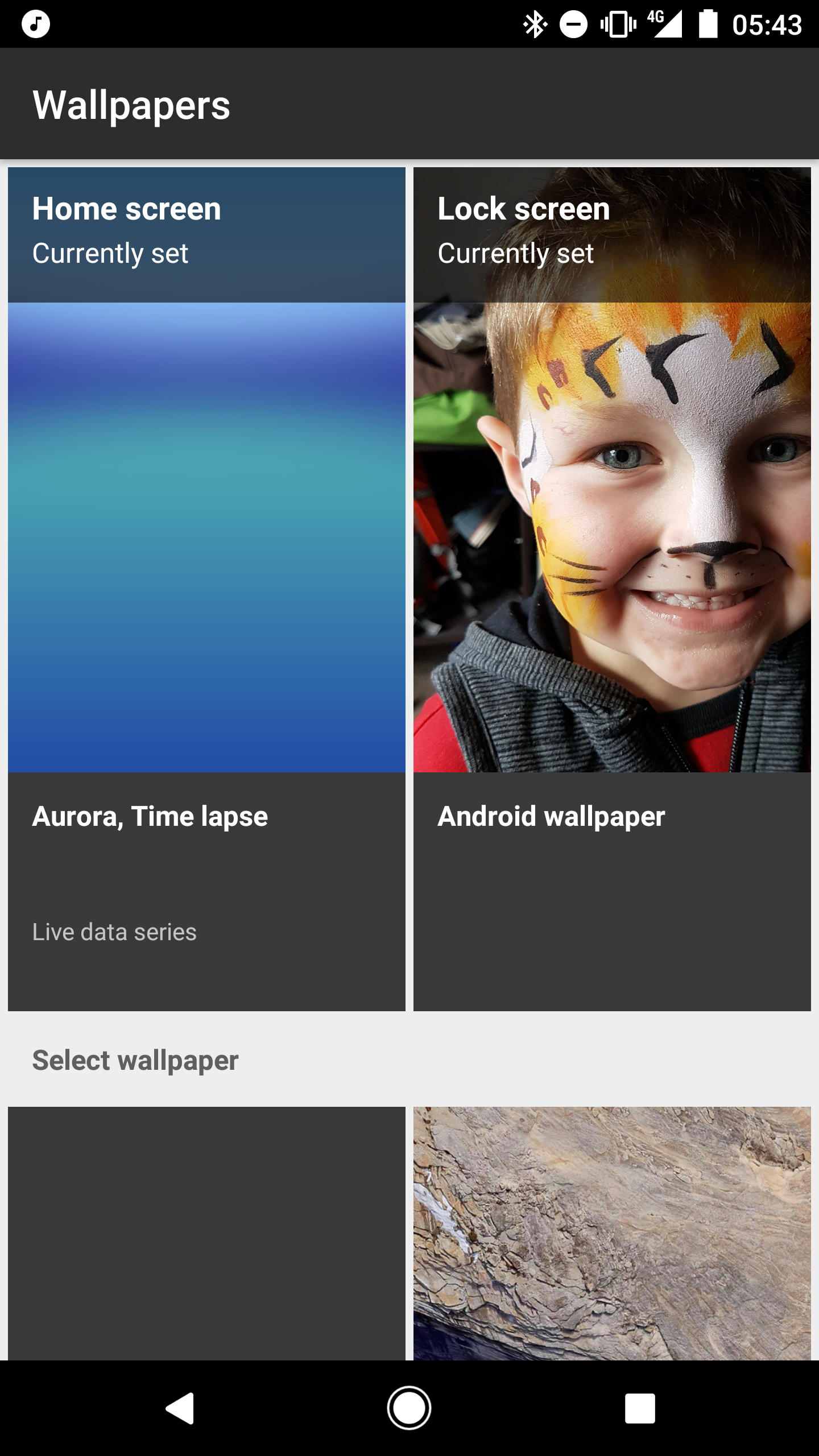Image resolution: width=819 pixels, height=1456 pixels.
Task: Select the dark gray wallpaper tile
Action: [x=206, y=1233]
